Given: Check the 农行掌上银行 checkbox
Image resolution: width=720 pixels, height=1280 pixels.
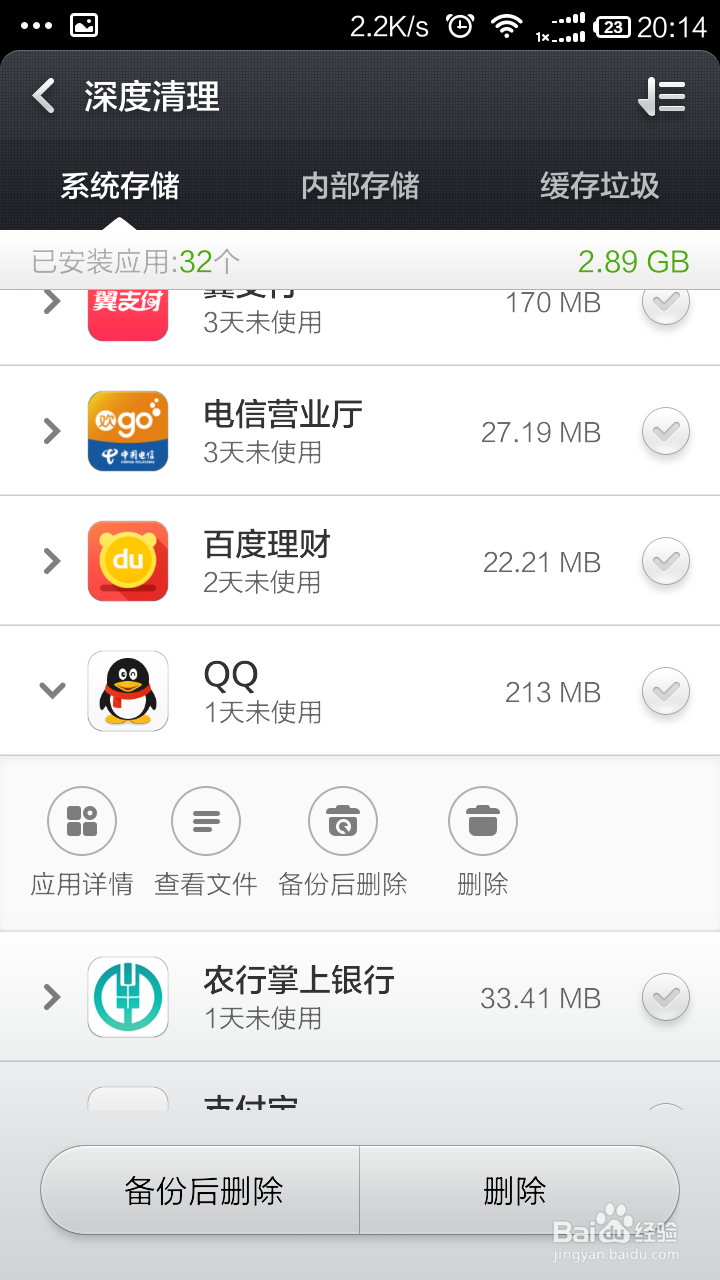Looking at the screenshot, I should pyautogui.click(x=666, y=997).
